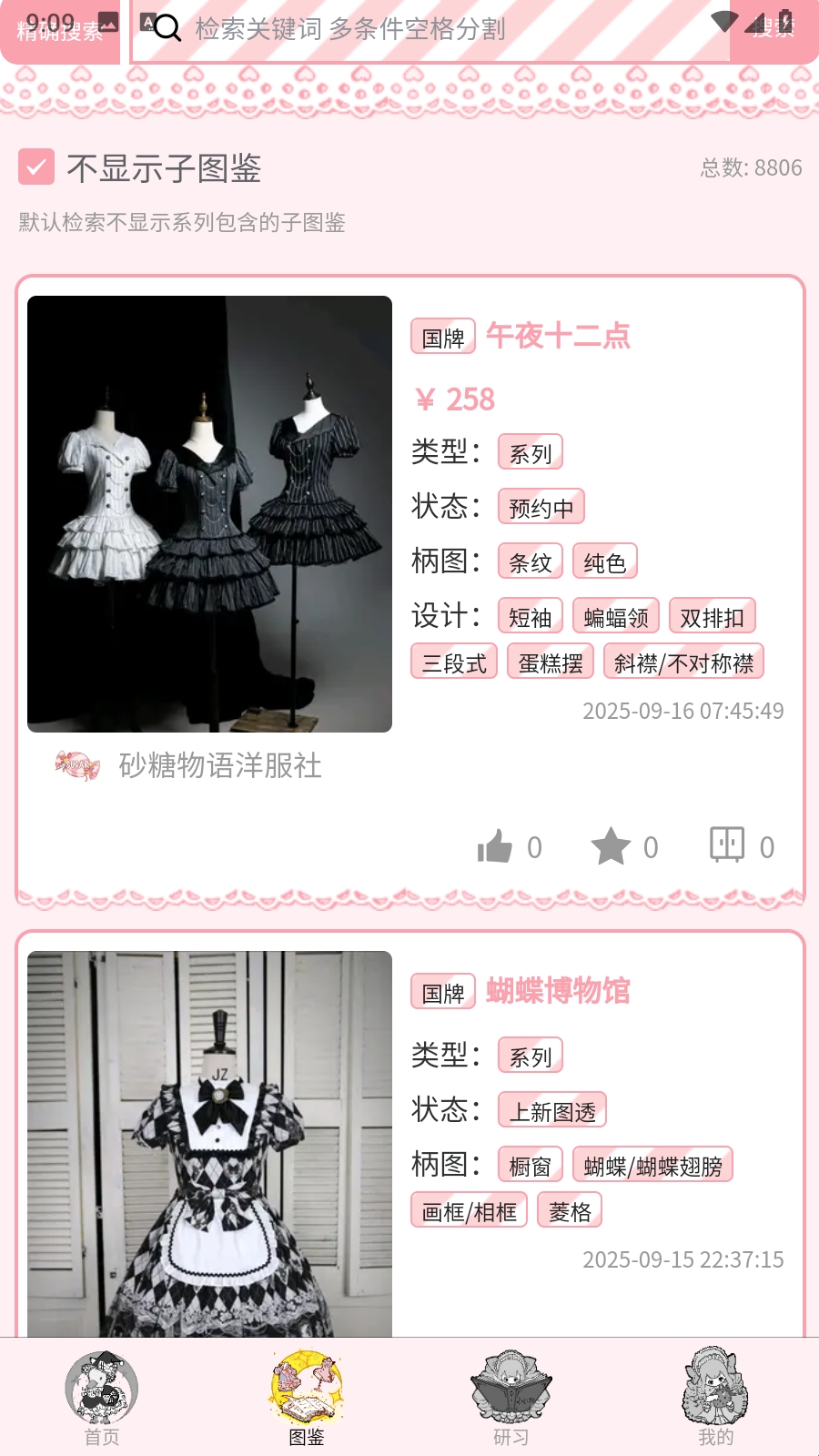Like the 午夜十二点 entry

[x=495, y=847]
